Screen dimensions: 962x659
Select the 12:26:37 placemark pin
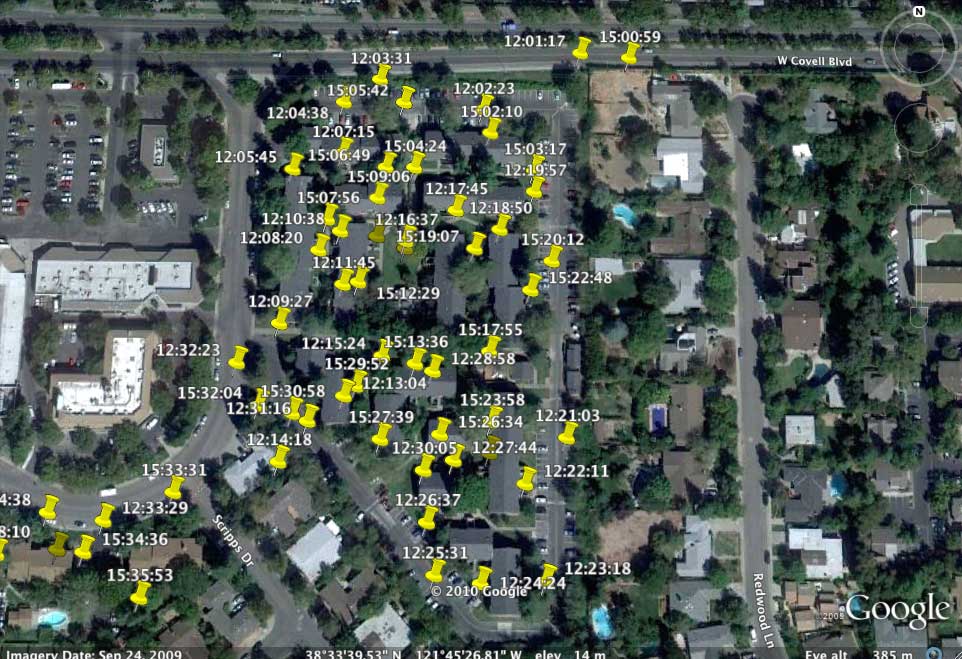428,517
